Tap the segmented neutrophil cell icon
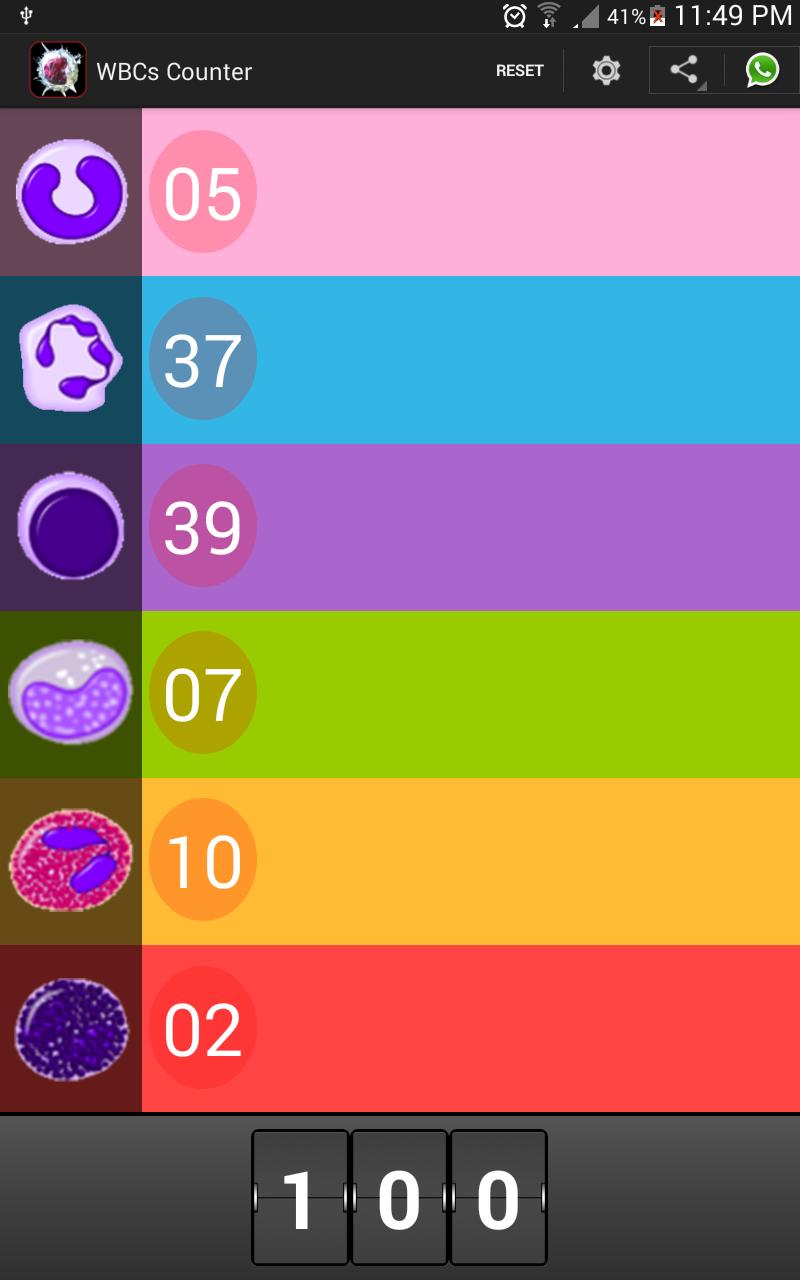Image resolution: width=800 pixels, height=1280 pixels. (x=70, y=358)
